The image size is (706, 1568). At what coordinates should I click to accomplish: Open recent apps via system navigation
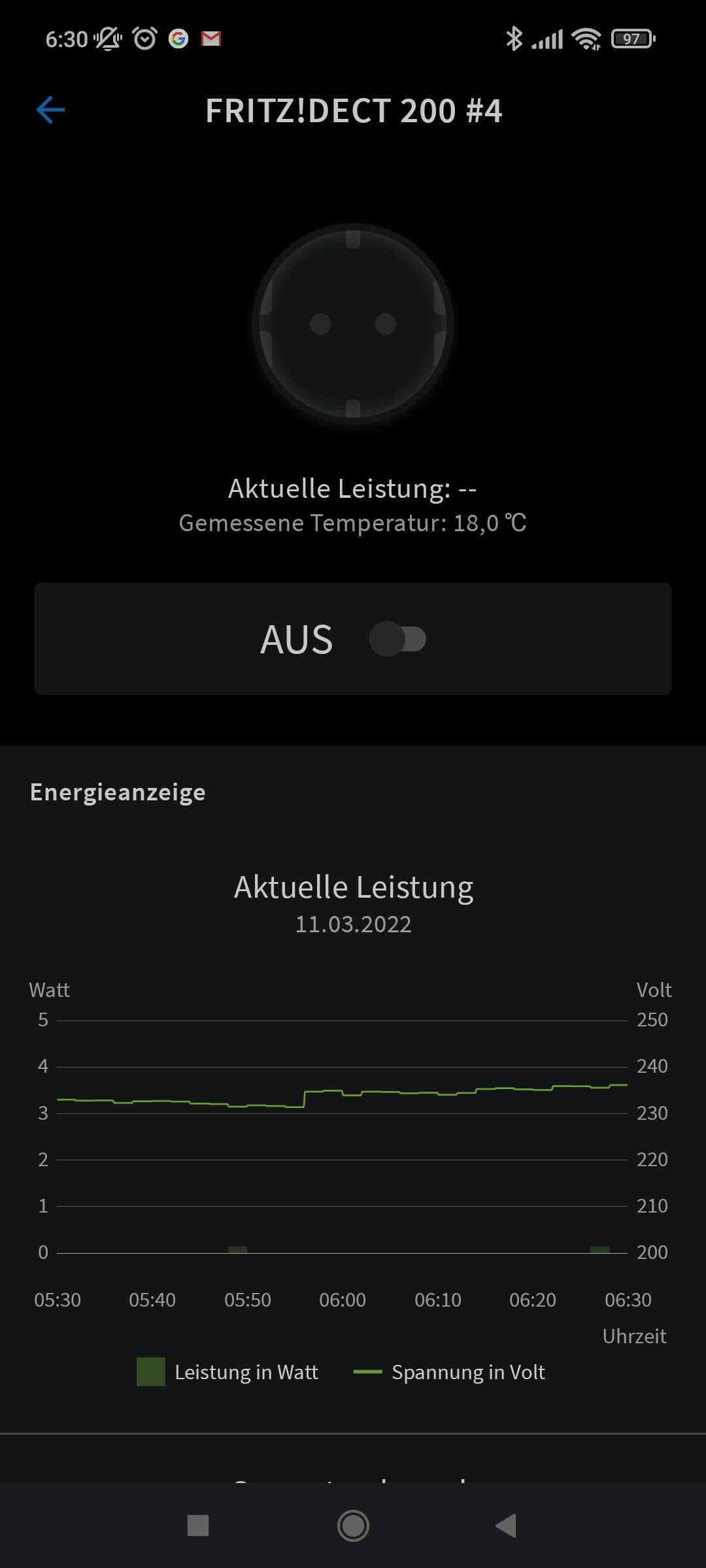[x=198, y=1526]
